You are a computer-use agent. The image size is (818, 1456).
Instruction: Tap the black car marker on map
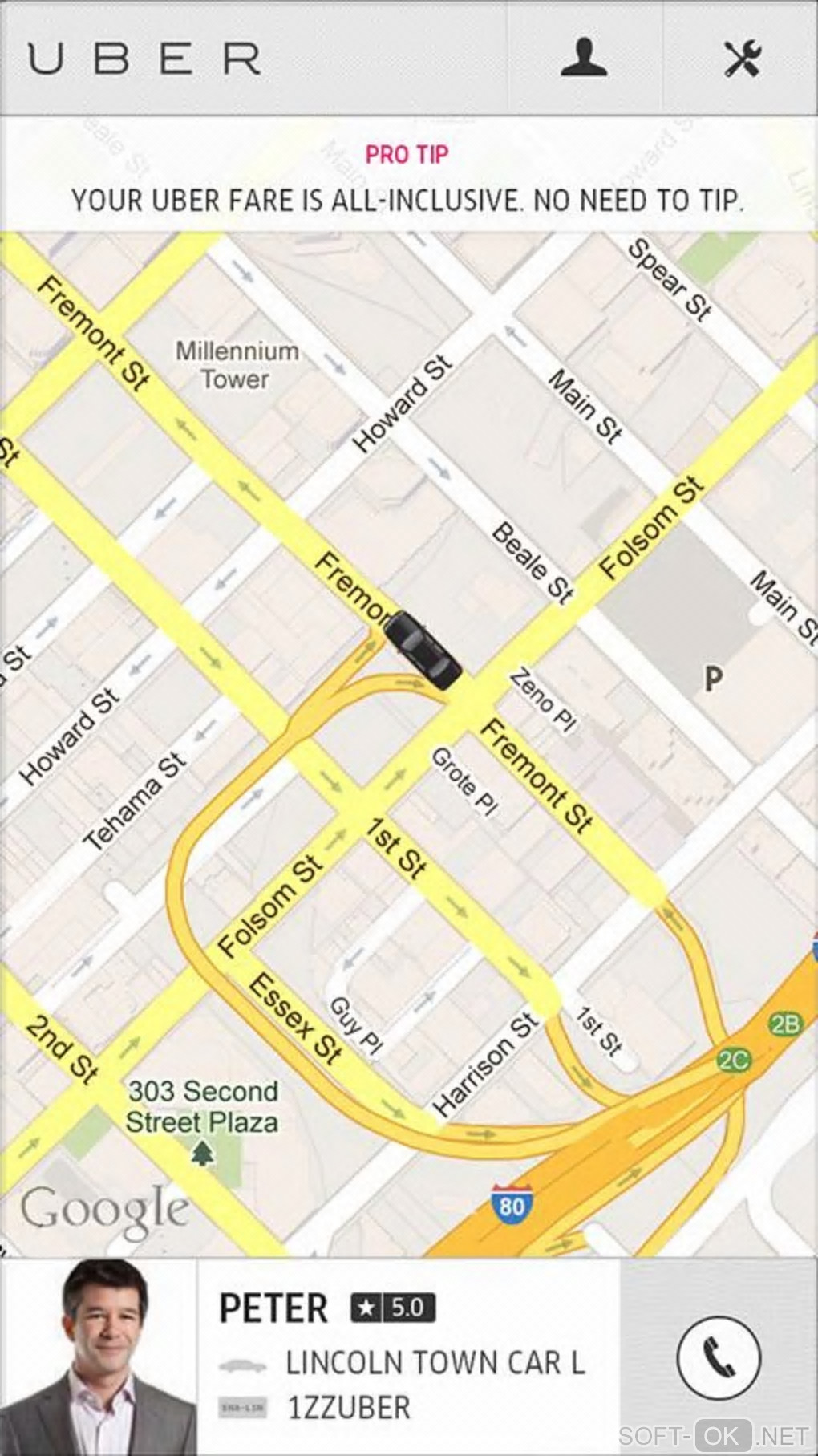(423, 650)
